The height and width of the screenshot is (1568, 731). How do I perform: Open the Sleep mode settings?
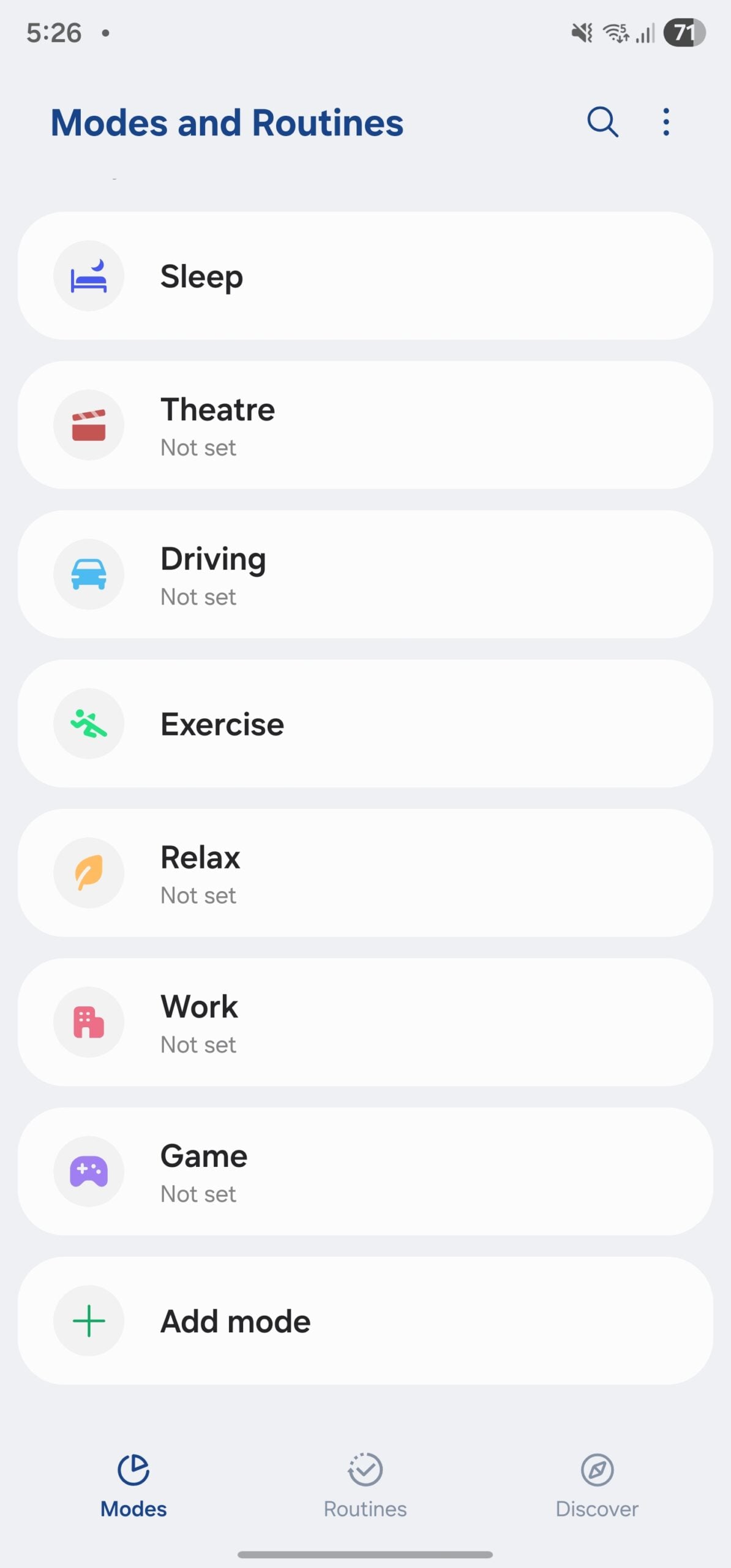[x=365, y=276]
